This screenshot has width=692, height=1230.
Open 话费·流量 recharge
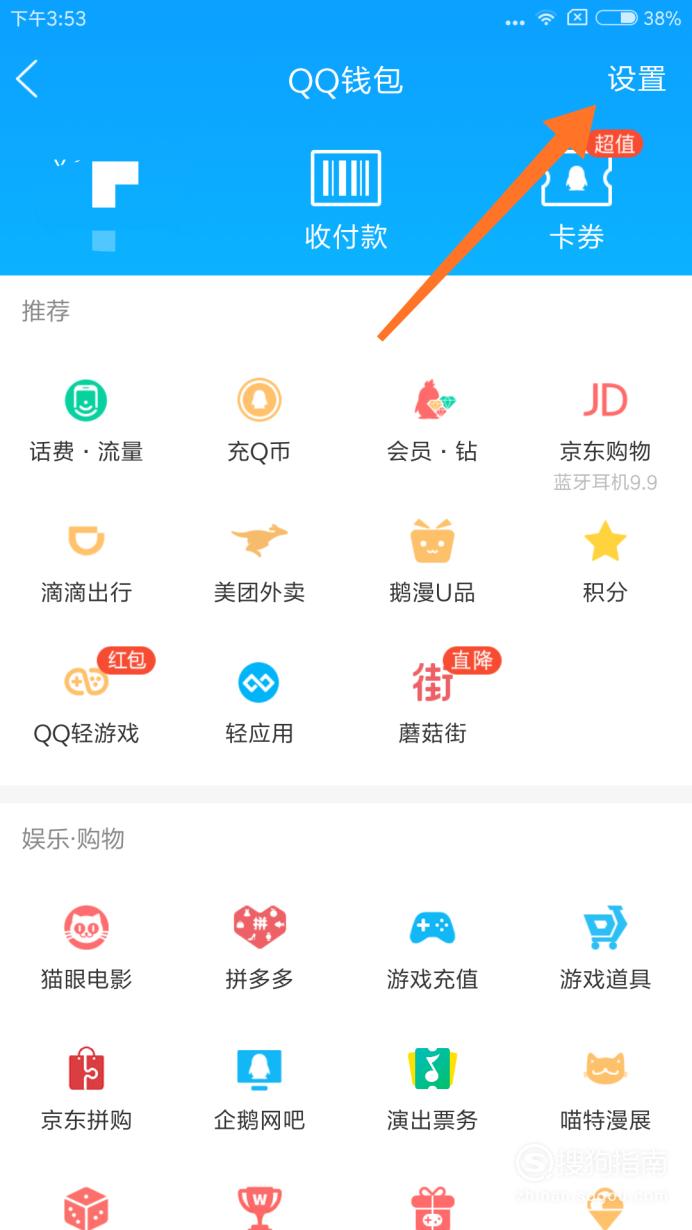click(x=86, y=422)
